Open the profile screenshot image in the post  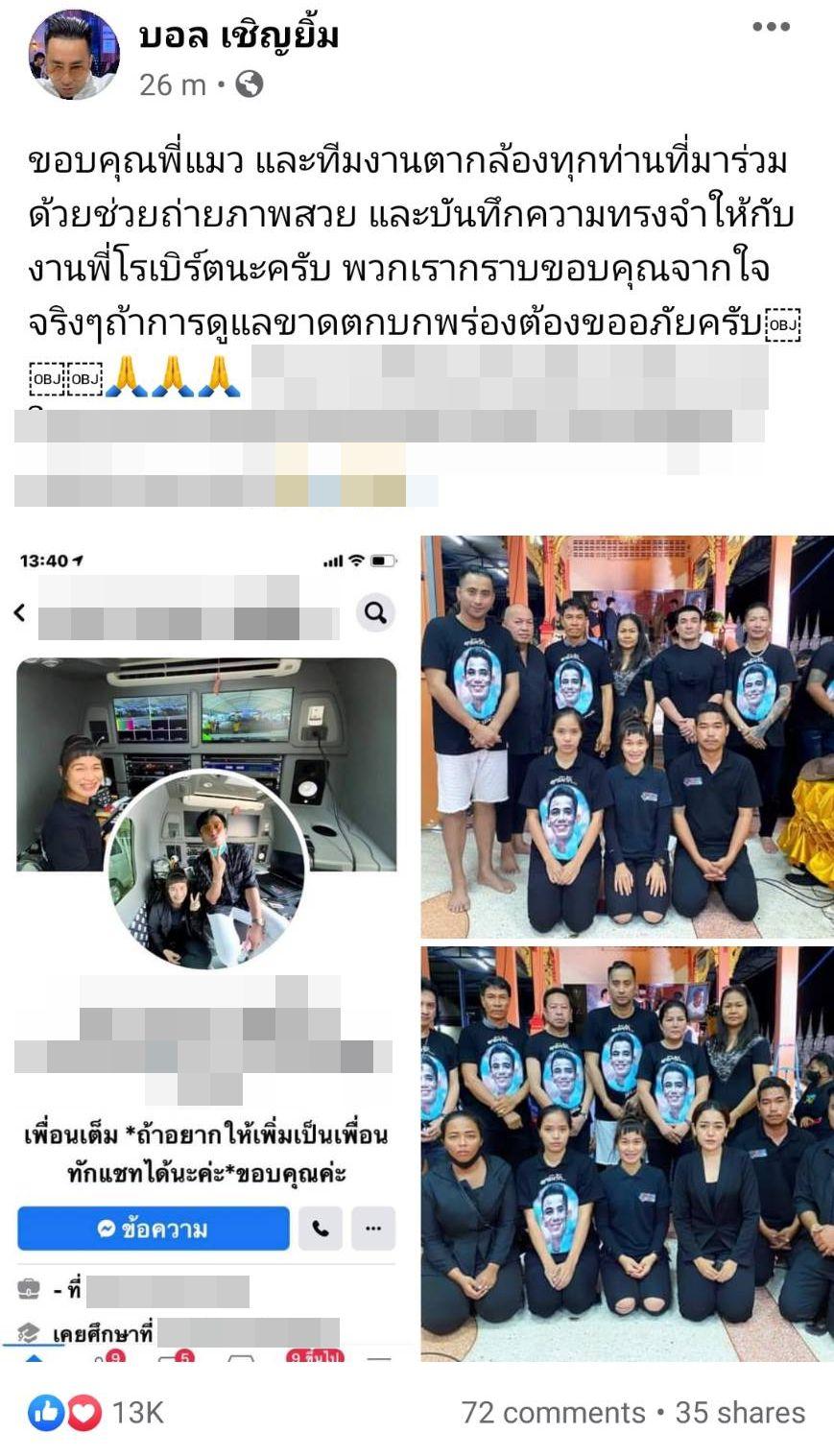point(207,945)
